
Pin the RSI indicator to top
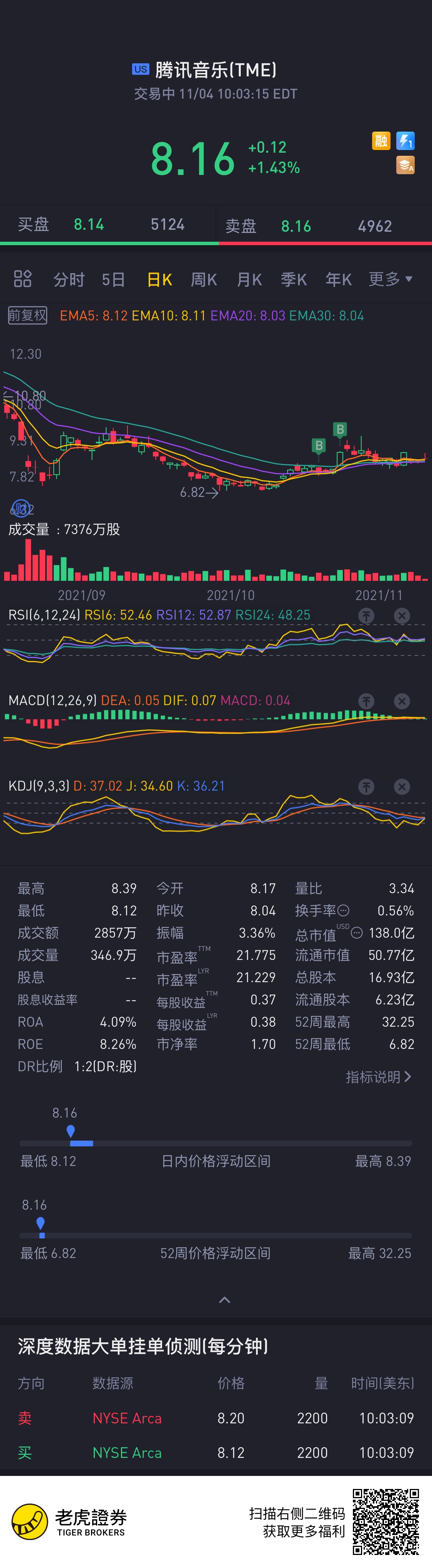(x=366, y=615)
